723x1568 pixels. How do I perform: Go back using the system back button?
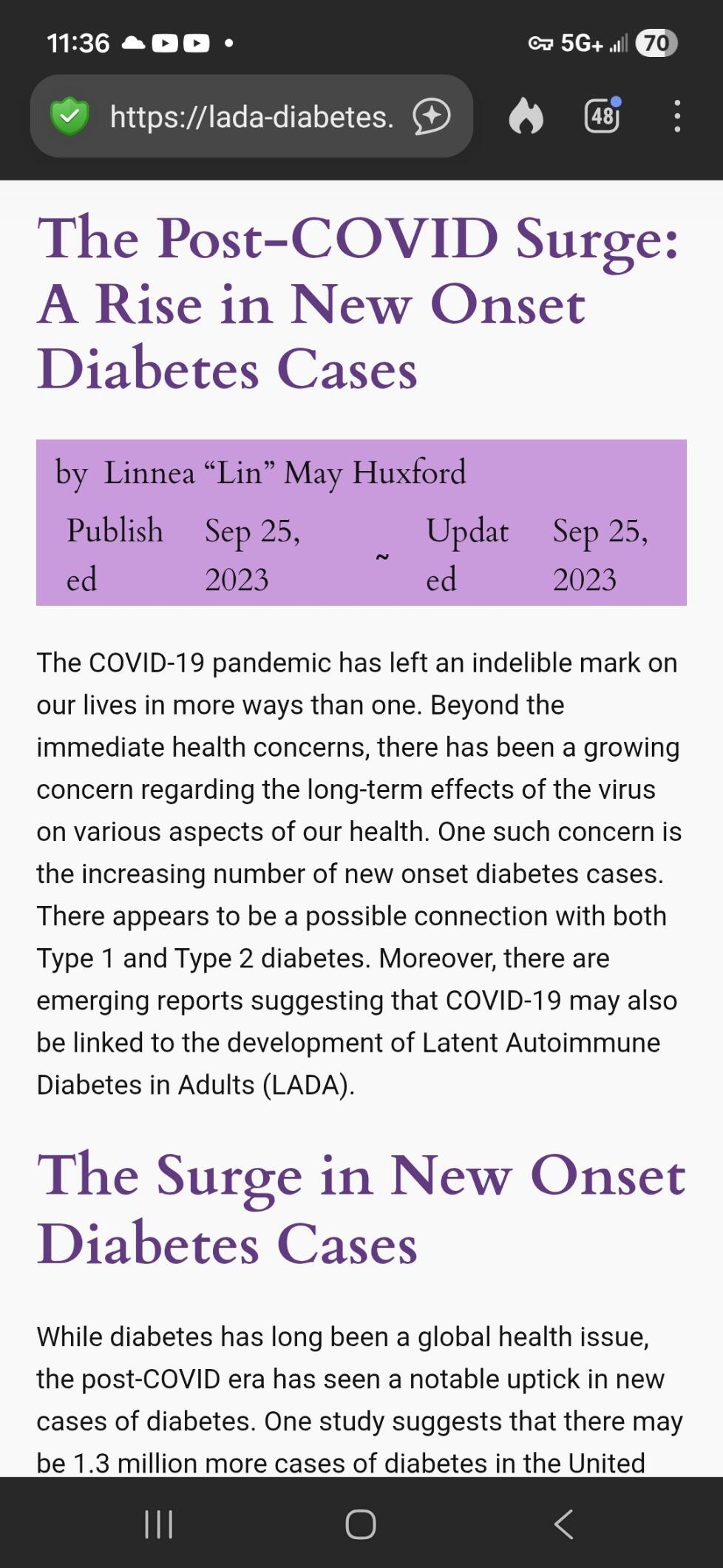[x=563, y=1524]
